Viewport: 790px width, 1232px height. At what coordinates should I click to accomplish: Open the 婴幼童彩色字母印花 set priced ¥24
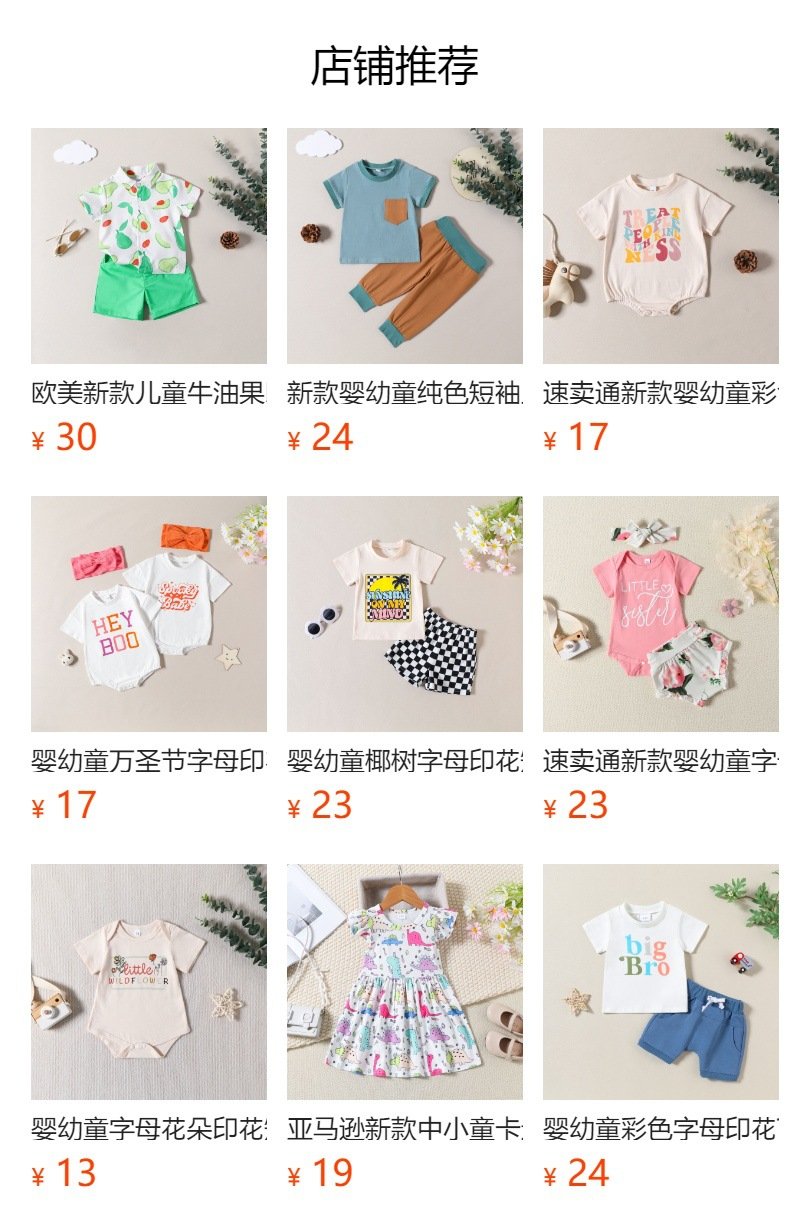coord(661,982)
